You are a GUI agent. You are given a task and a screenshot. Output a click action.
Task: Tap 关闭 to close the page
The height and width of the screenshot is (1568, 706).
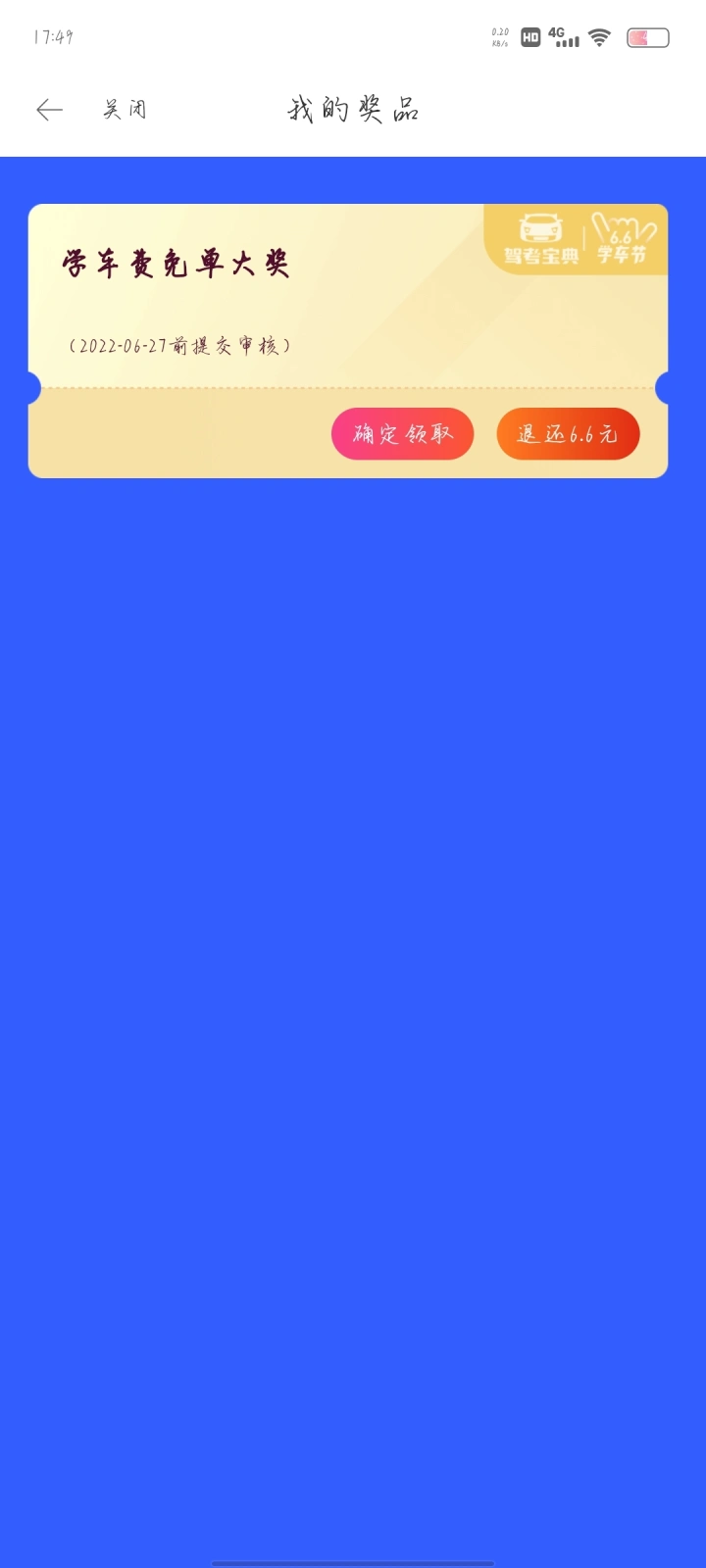coord(126,110)
